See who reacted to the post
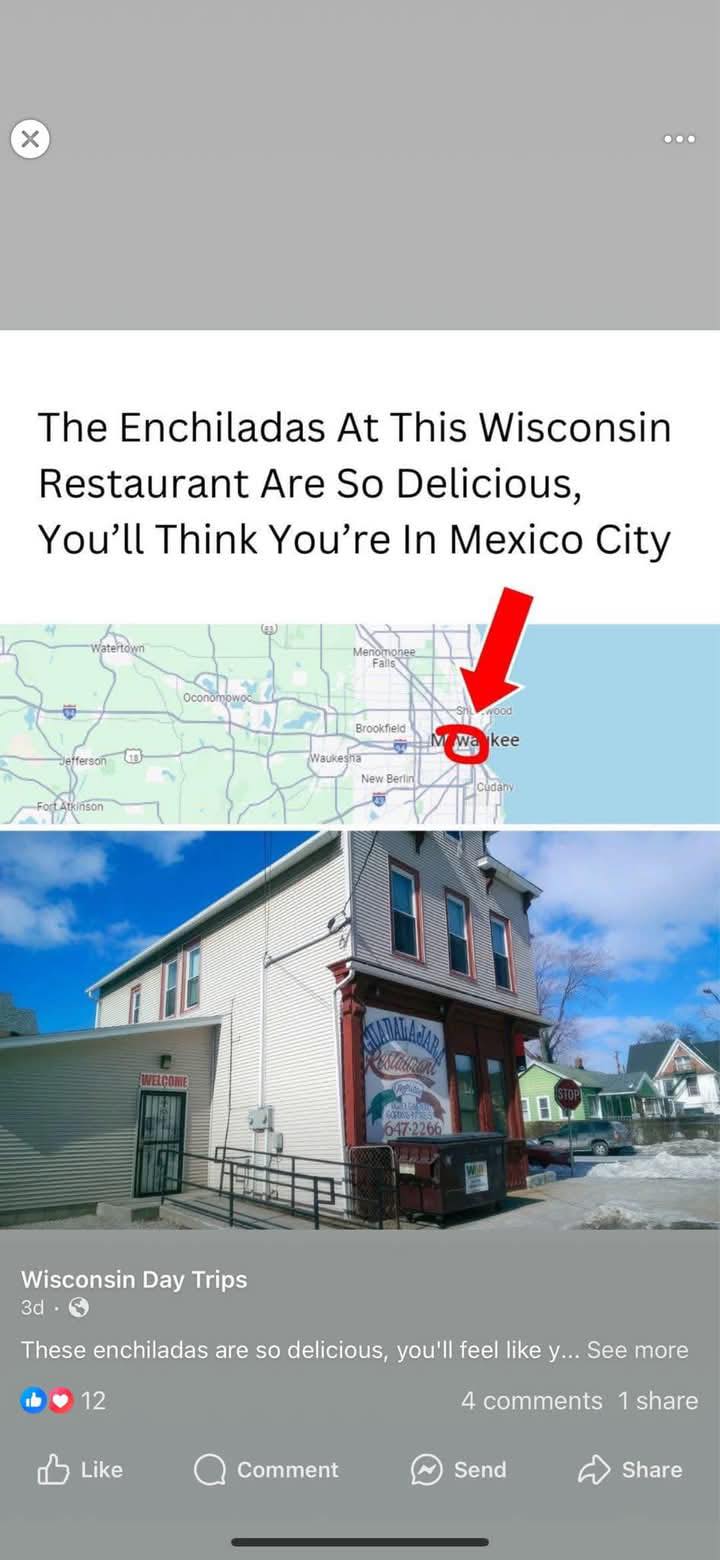Viewport: 720px width, 1560px height. coord(63,1400)
